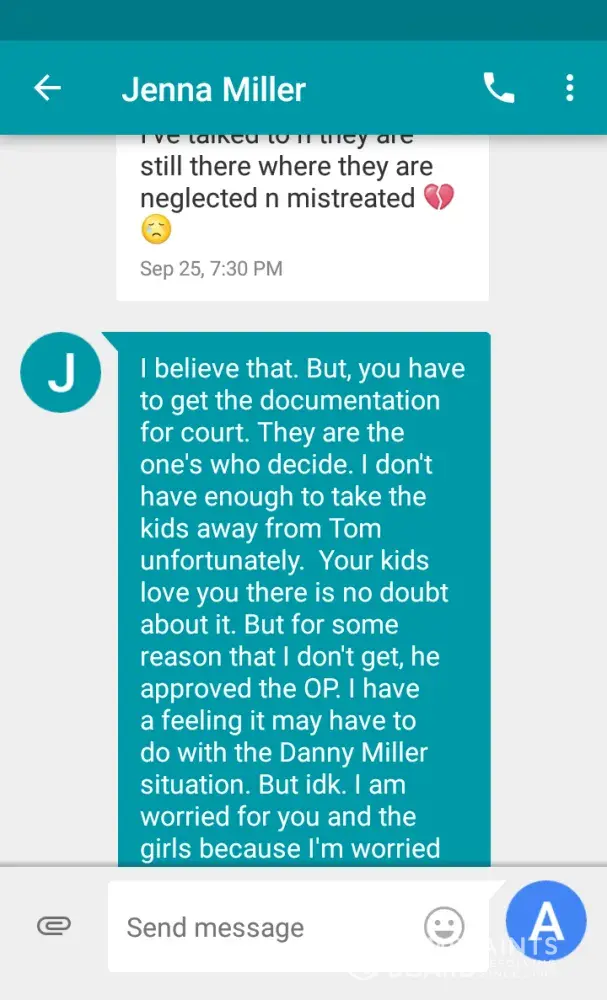Open Jenna's contact avatar
The image size is (607, 1000).
click(61, 372)
